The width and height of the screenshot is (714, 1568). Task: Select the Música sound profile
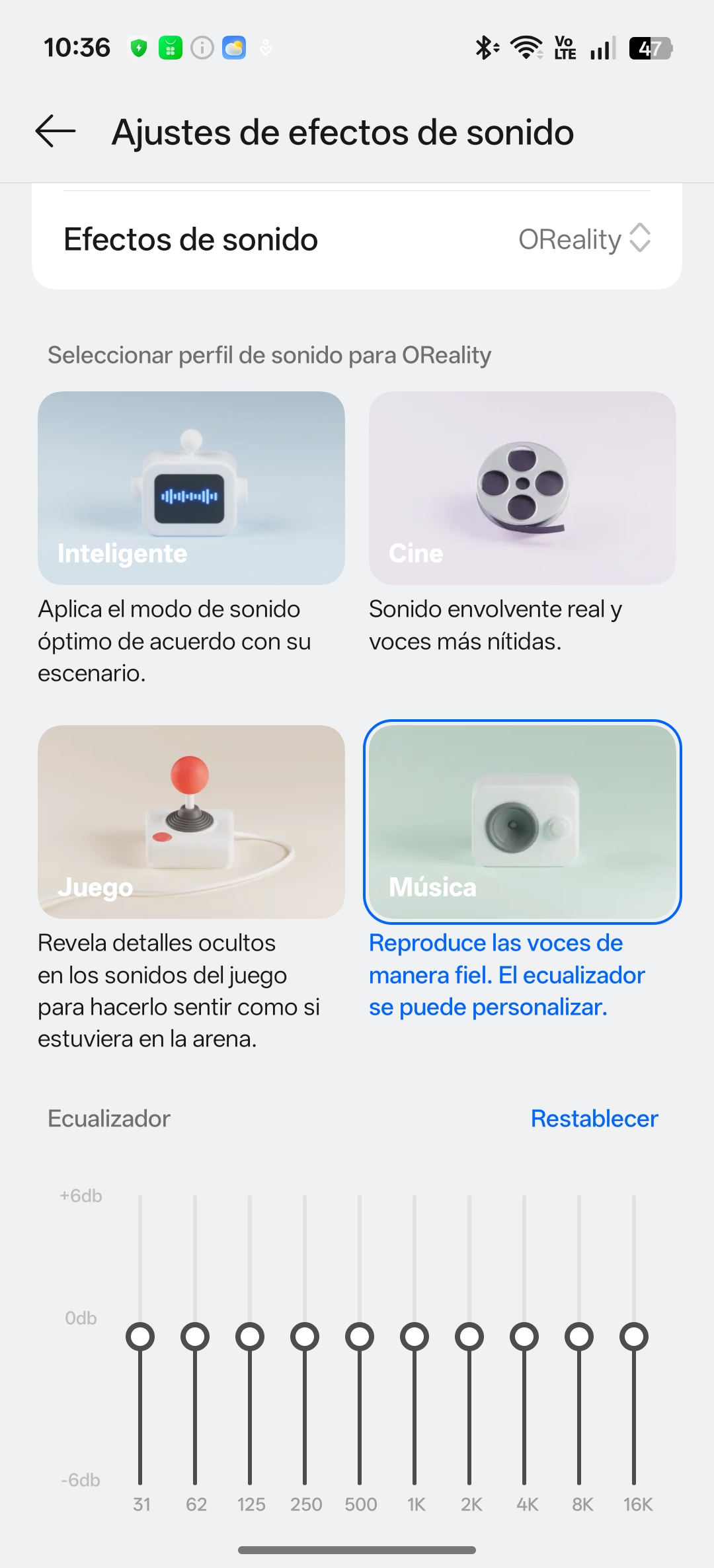(x=522, y=822)
